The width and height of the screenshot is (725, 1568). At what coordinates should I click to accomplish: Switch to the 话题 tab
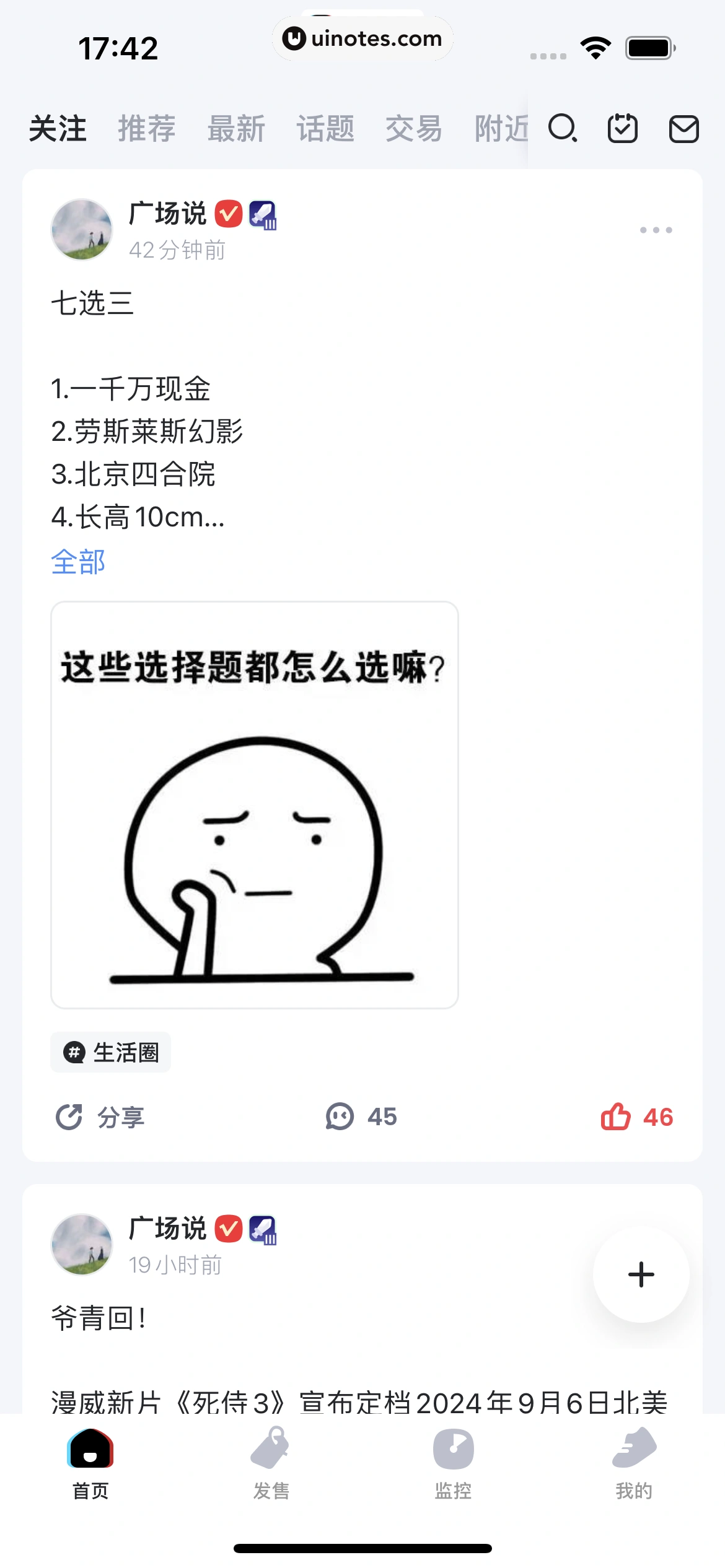[x=325, y=129]
